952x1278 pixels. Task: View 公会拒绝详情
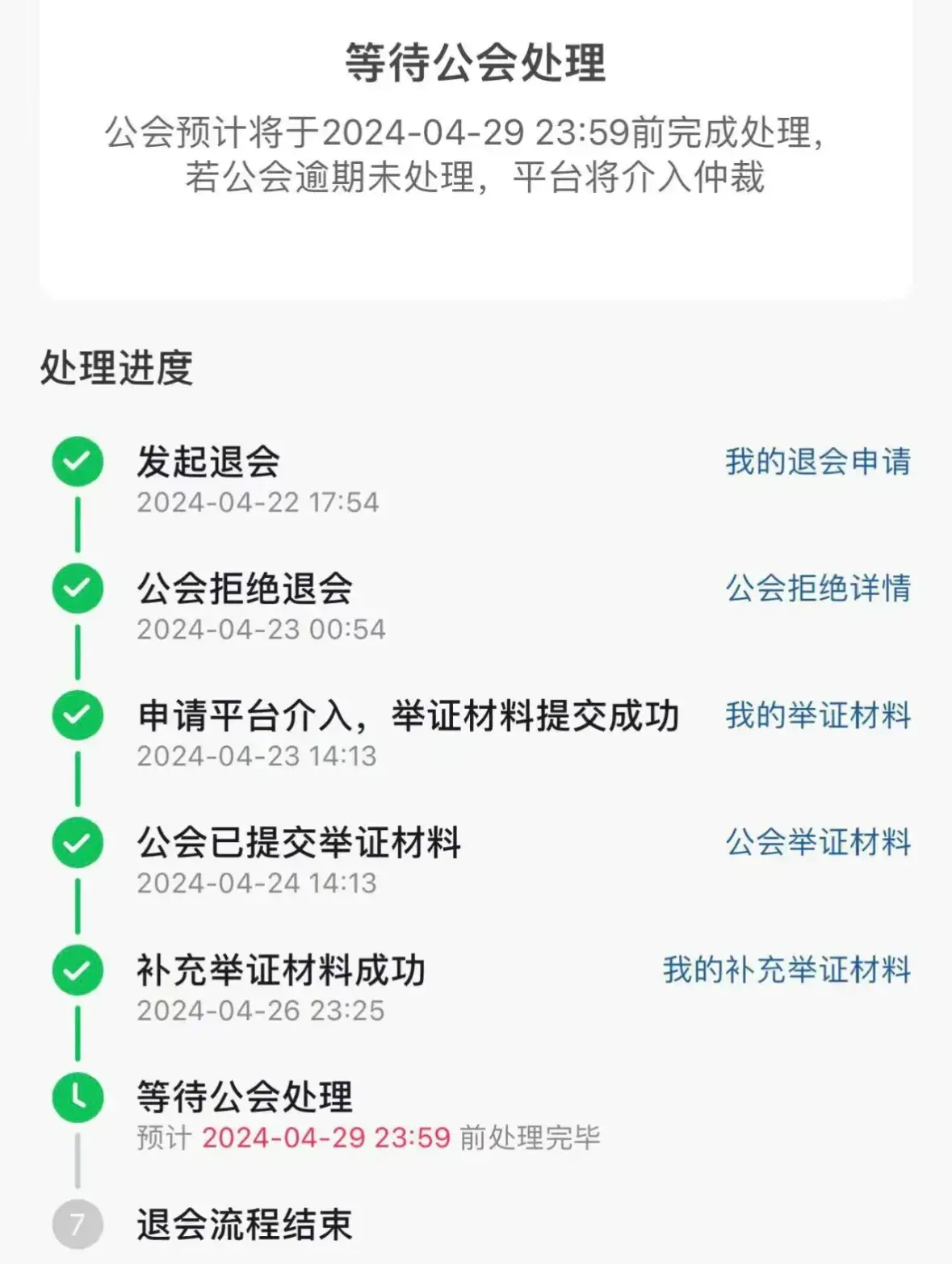coord(817,589)
